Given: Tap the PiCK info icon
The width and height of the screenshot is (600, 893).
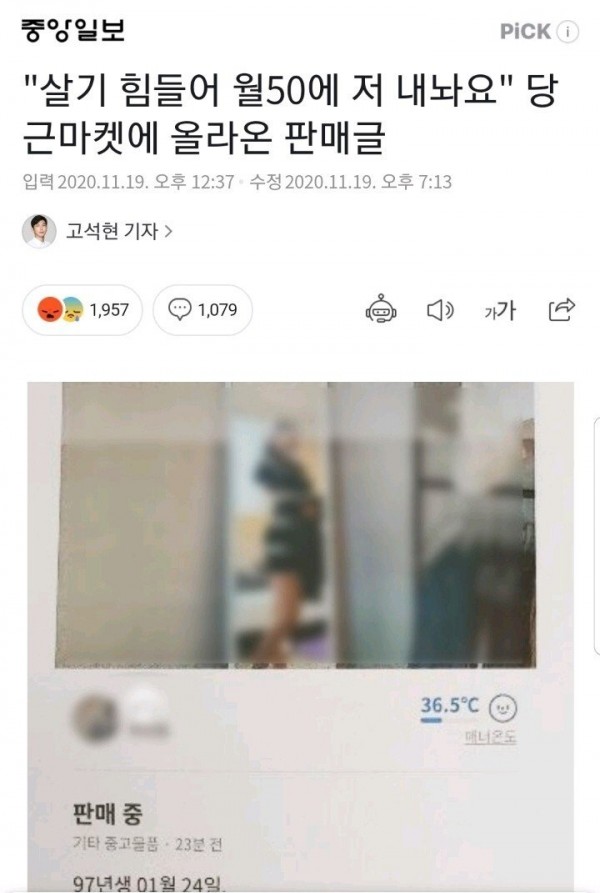Looking at the screenshot, I should tap(567, 31).
